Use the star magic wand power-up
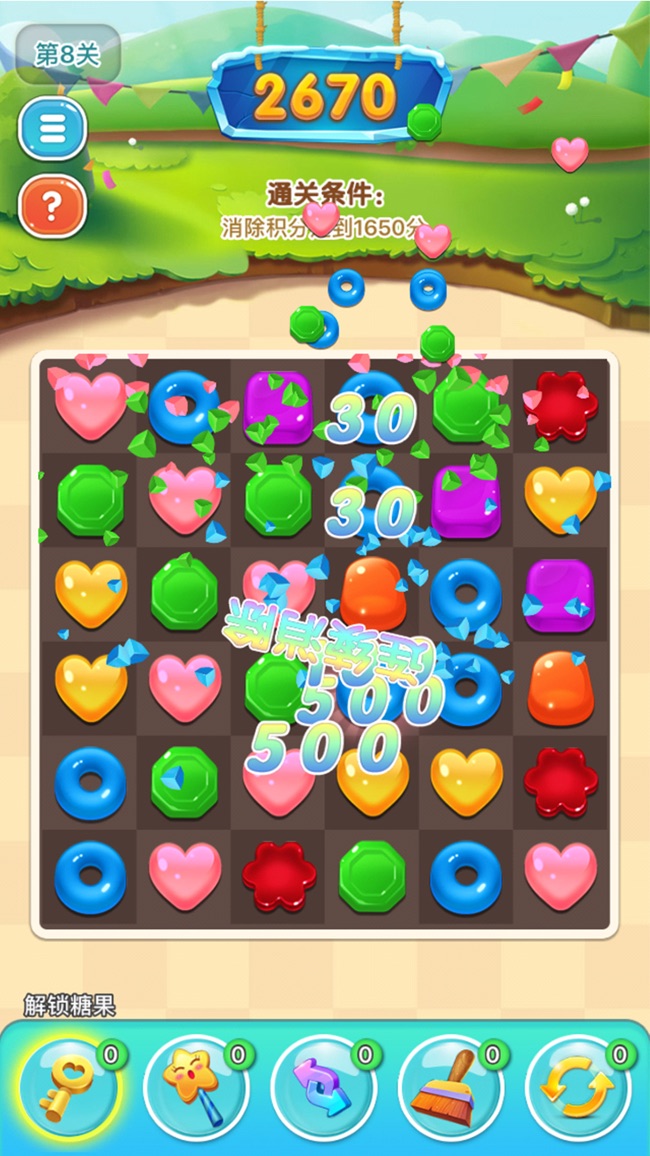 pyautogui.click(x=196, y=1088)
